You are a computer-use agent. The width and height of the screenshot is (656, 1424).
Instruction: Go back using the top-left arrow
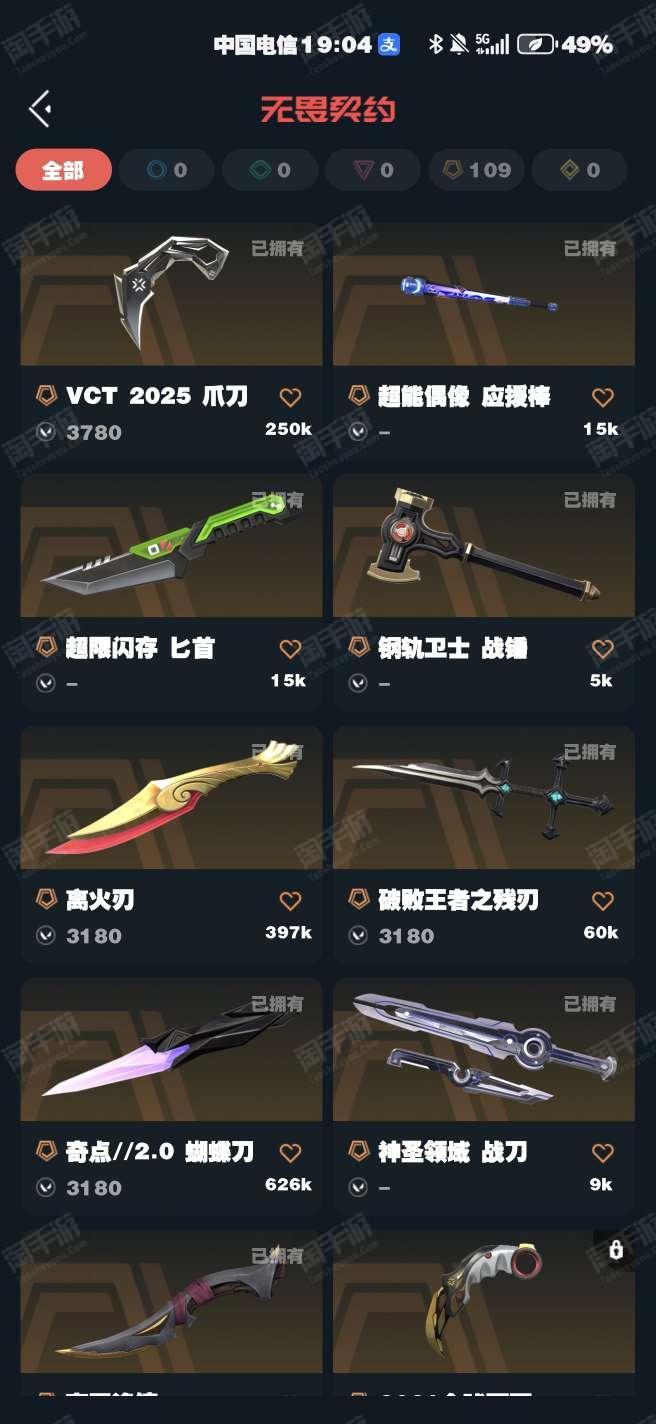click(x=40, y=108)
